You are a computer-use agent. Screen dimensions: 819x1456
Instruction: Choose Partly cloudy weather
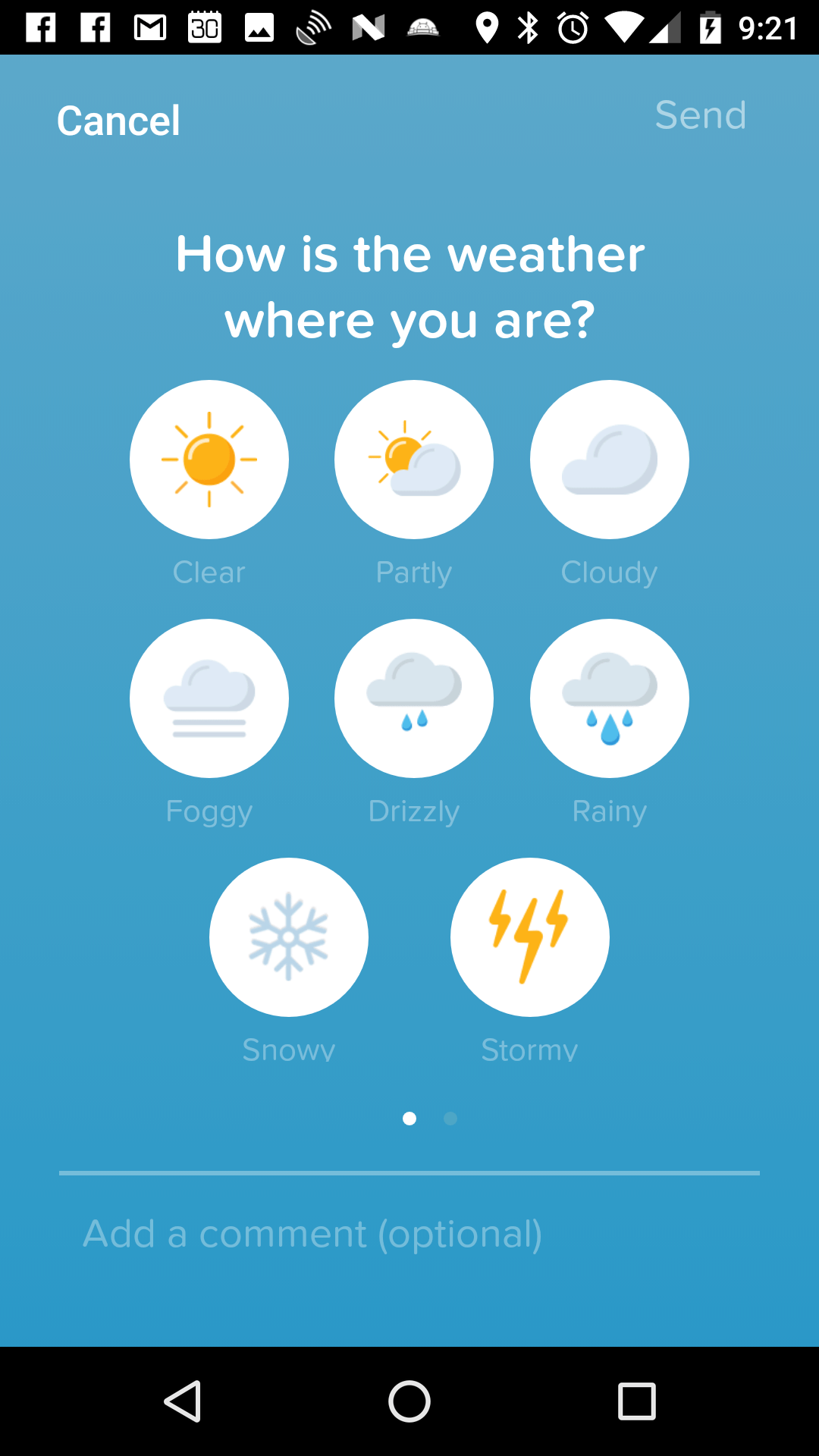[414, 460]
